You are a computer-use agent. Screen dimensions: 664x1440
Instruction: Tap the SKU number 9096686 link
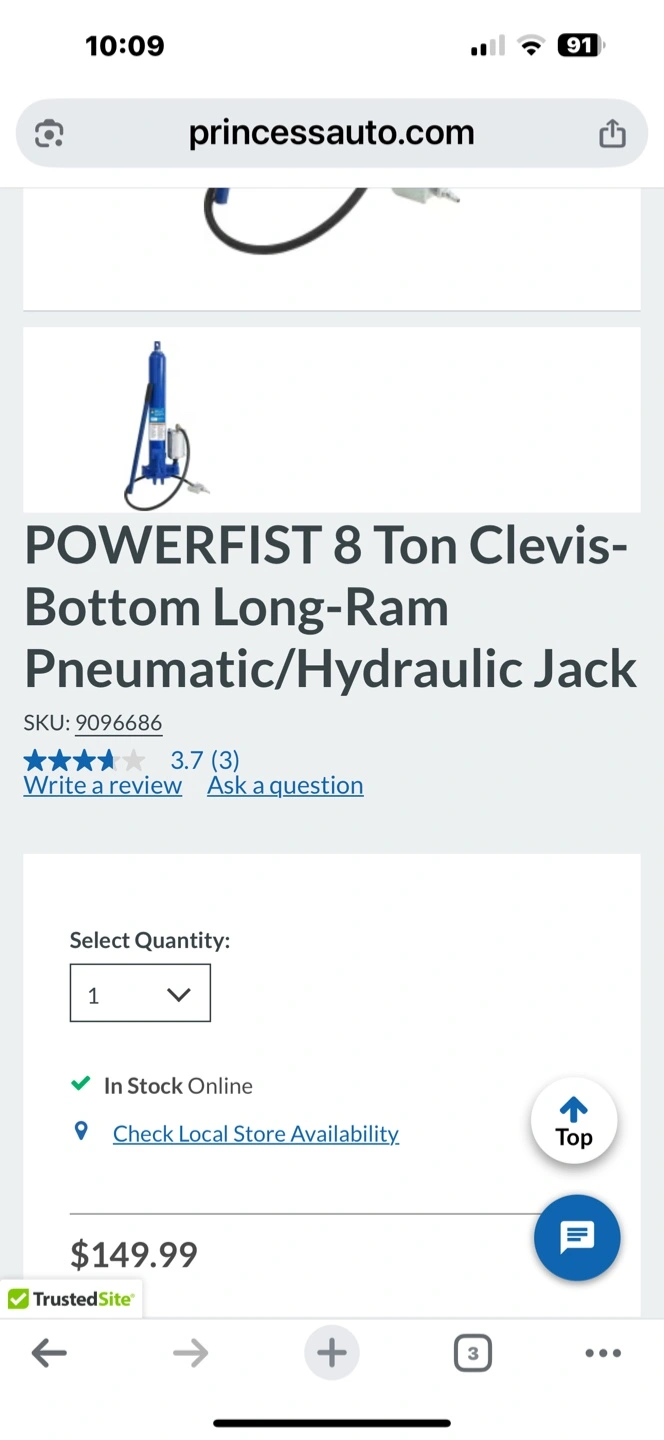coord(118,723)
